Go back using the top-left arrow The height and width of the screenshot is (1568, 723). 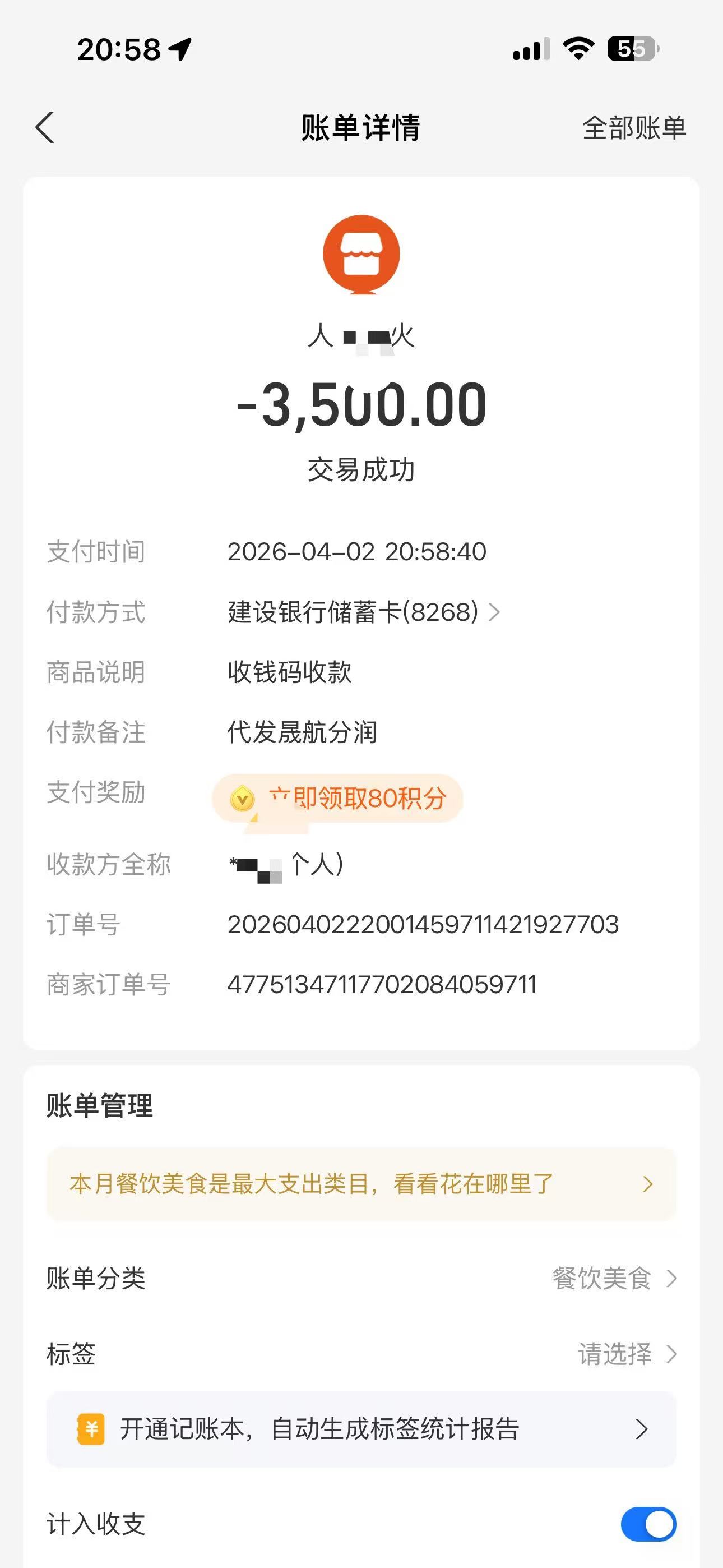(x=45, y=127)
